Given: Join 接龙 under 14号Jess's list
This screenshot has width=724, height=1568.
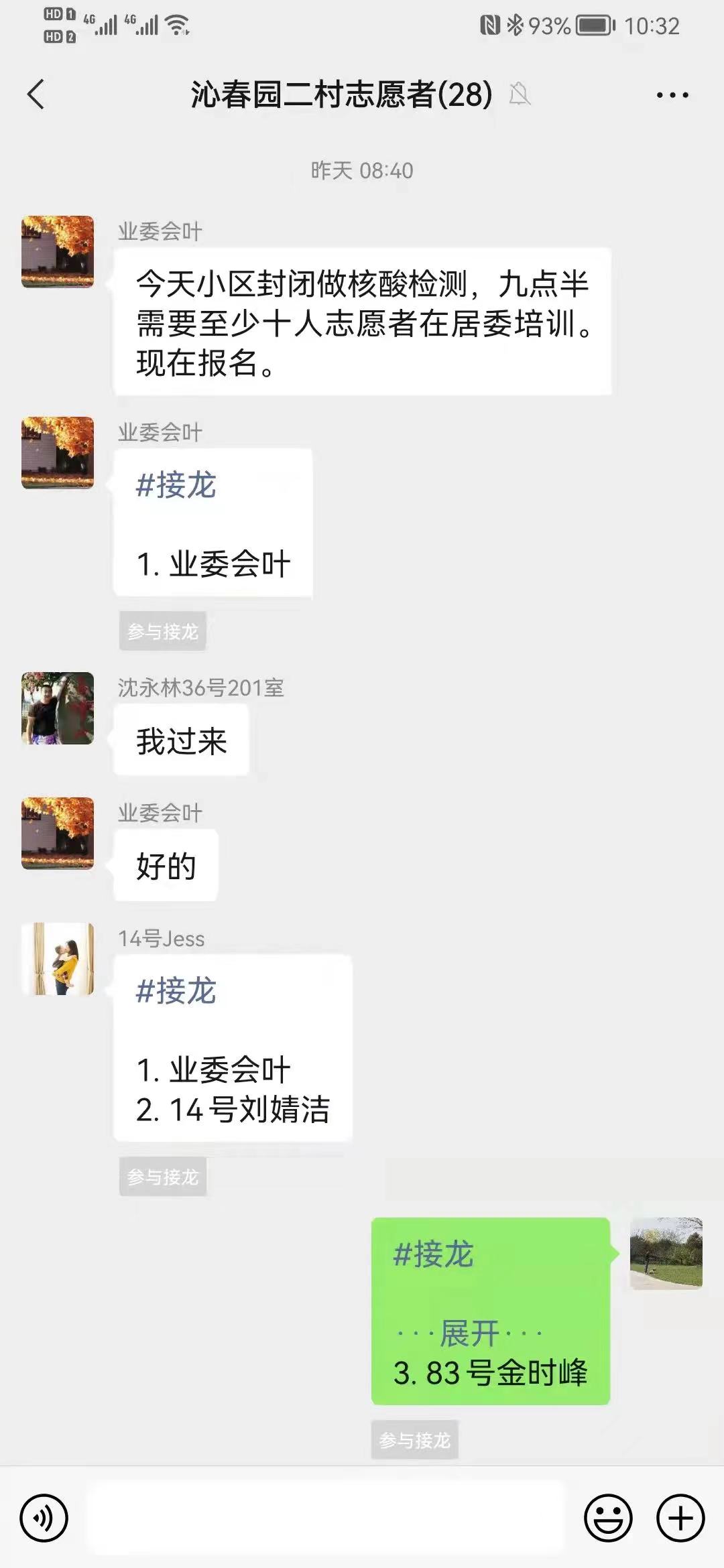Looking at the screenshot, I should 162,1177.
